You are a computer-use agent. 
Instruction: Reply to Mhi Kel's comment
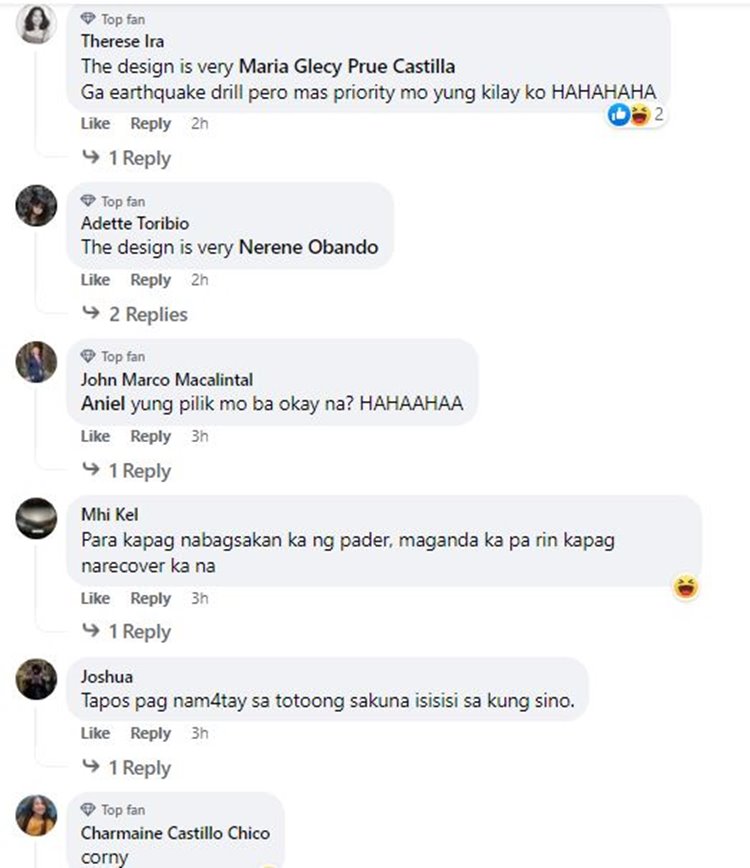151,598
